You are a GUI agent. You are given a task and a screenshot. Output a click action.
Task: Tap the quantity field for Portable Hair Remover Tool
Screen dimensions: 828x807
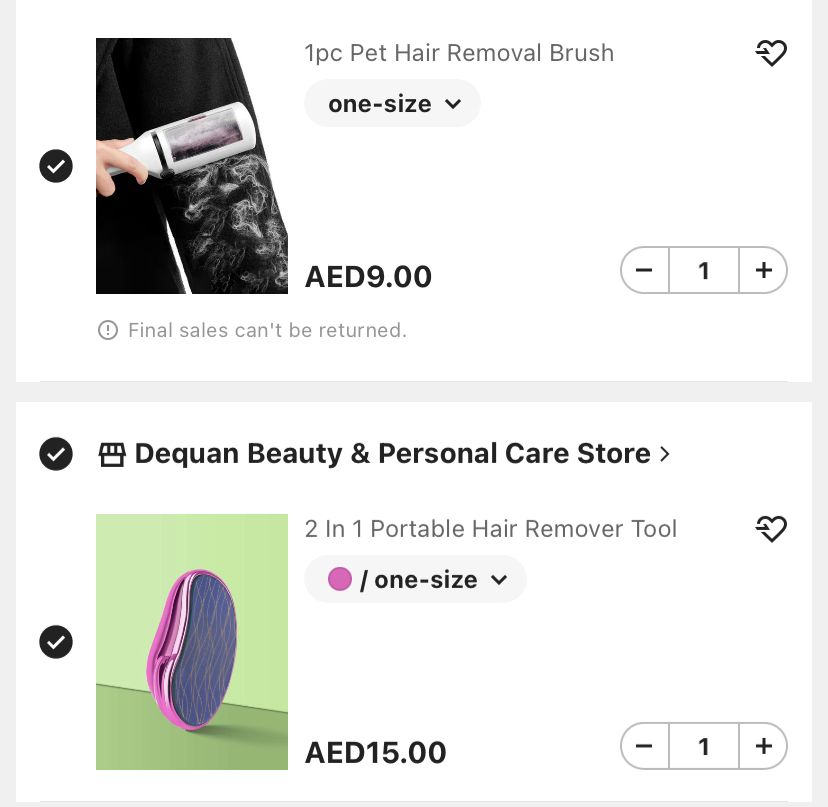704,747
